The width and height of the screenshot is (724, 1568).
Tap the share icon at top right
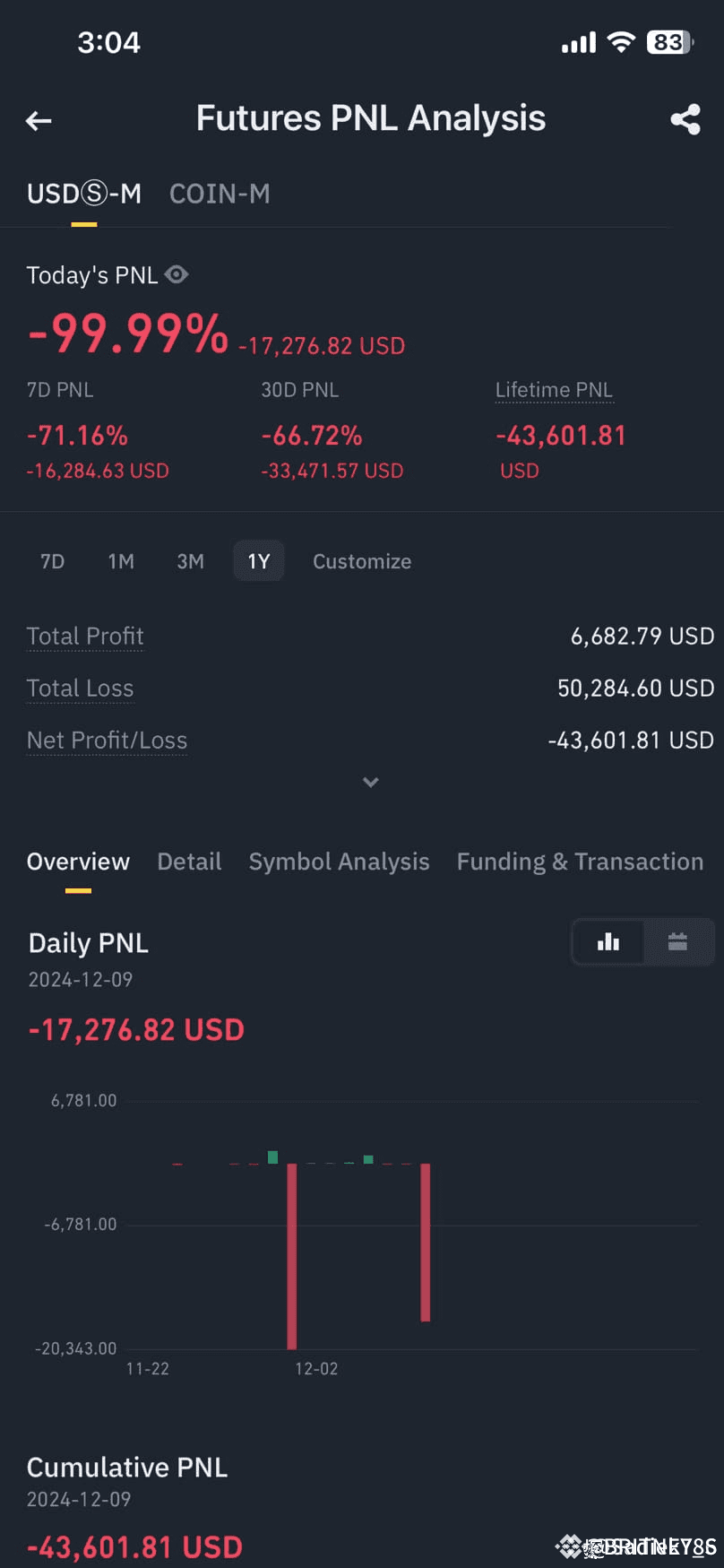tap(685, 118)
